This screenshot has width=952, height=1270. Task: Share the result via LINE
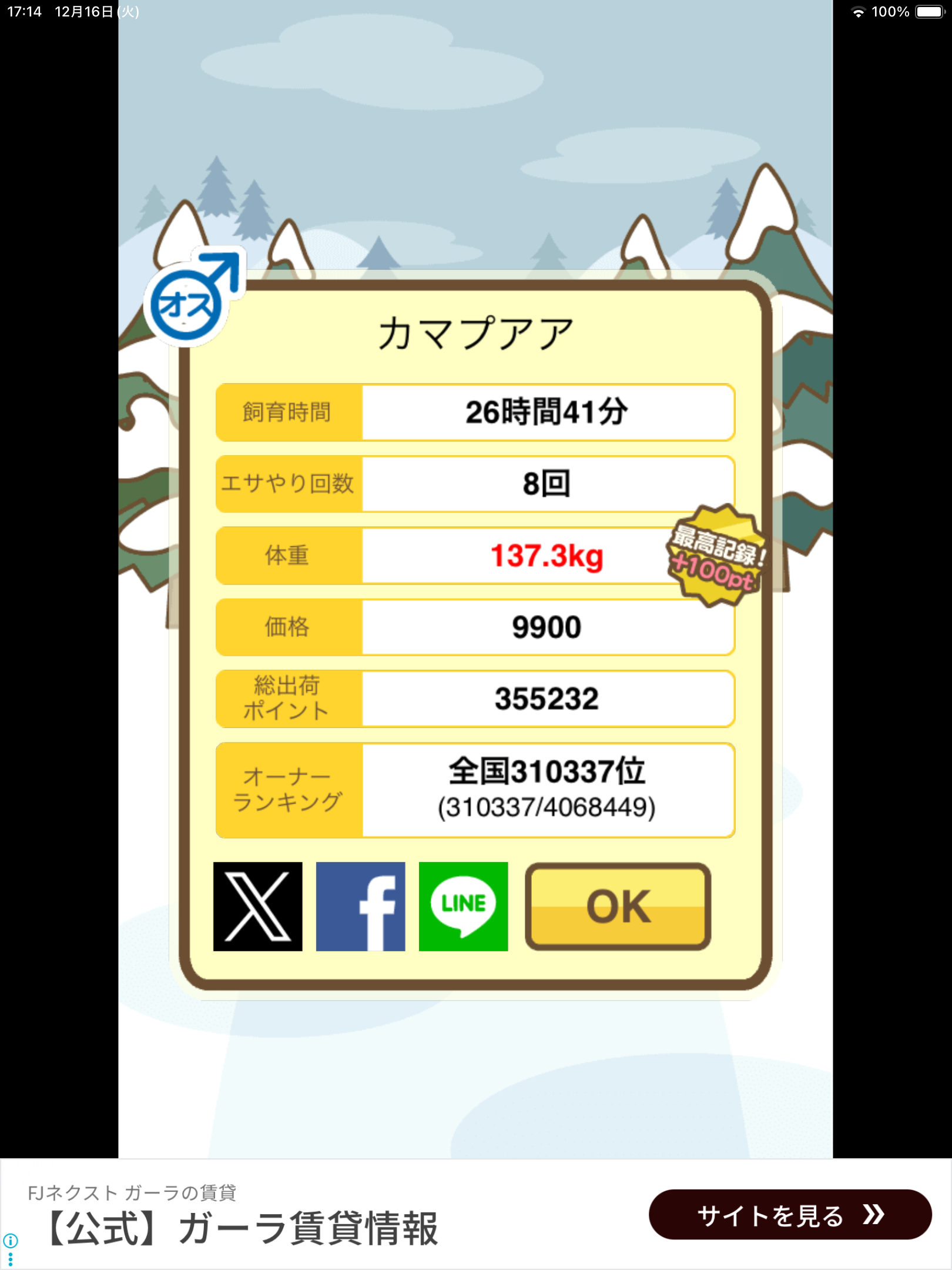[x=463, y=906]
